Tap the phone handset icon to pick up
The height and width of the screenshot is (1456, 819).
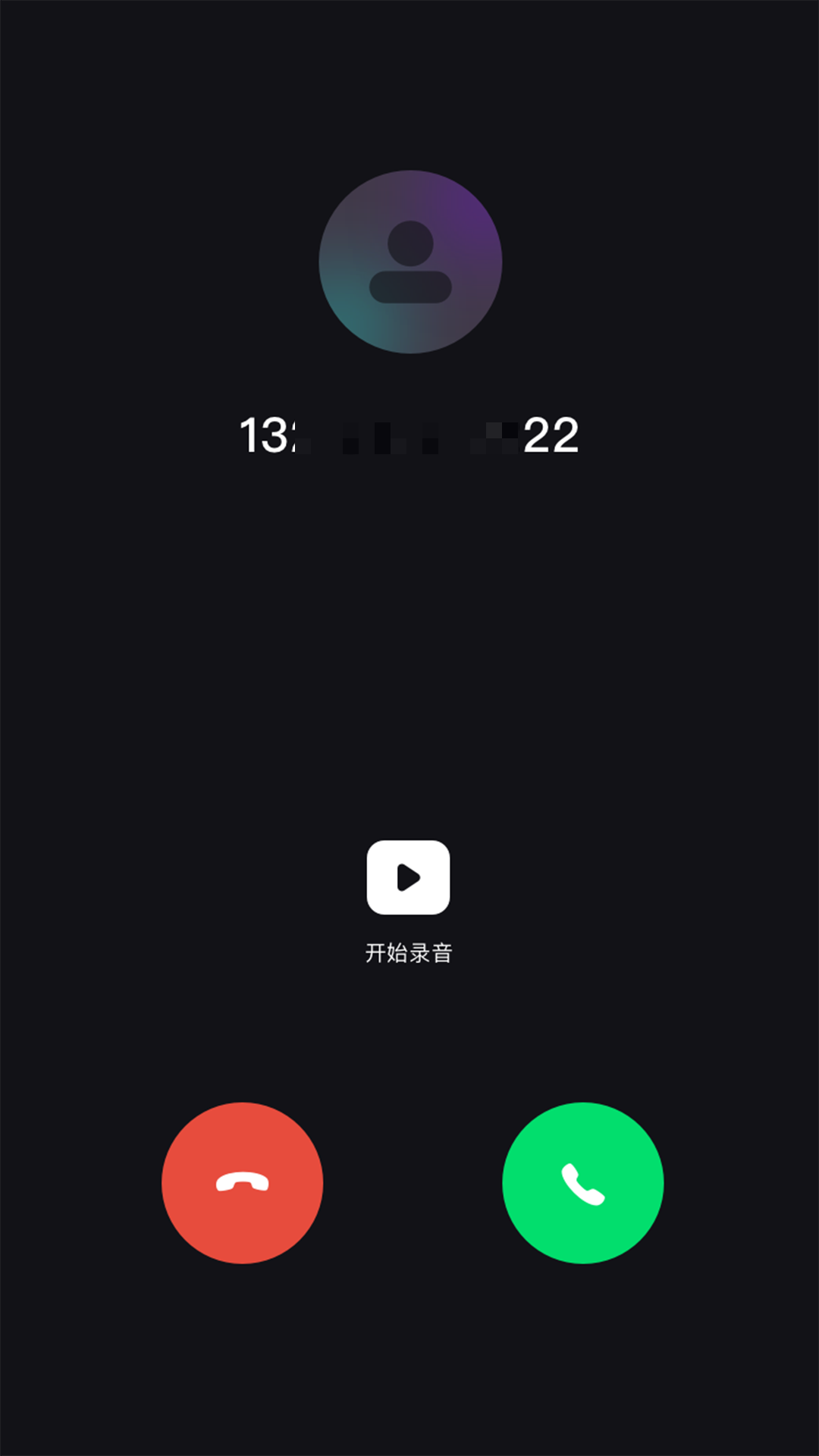pyautogui.click(x=582, y=1185)
